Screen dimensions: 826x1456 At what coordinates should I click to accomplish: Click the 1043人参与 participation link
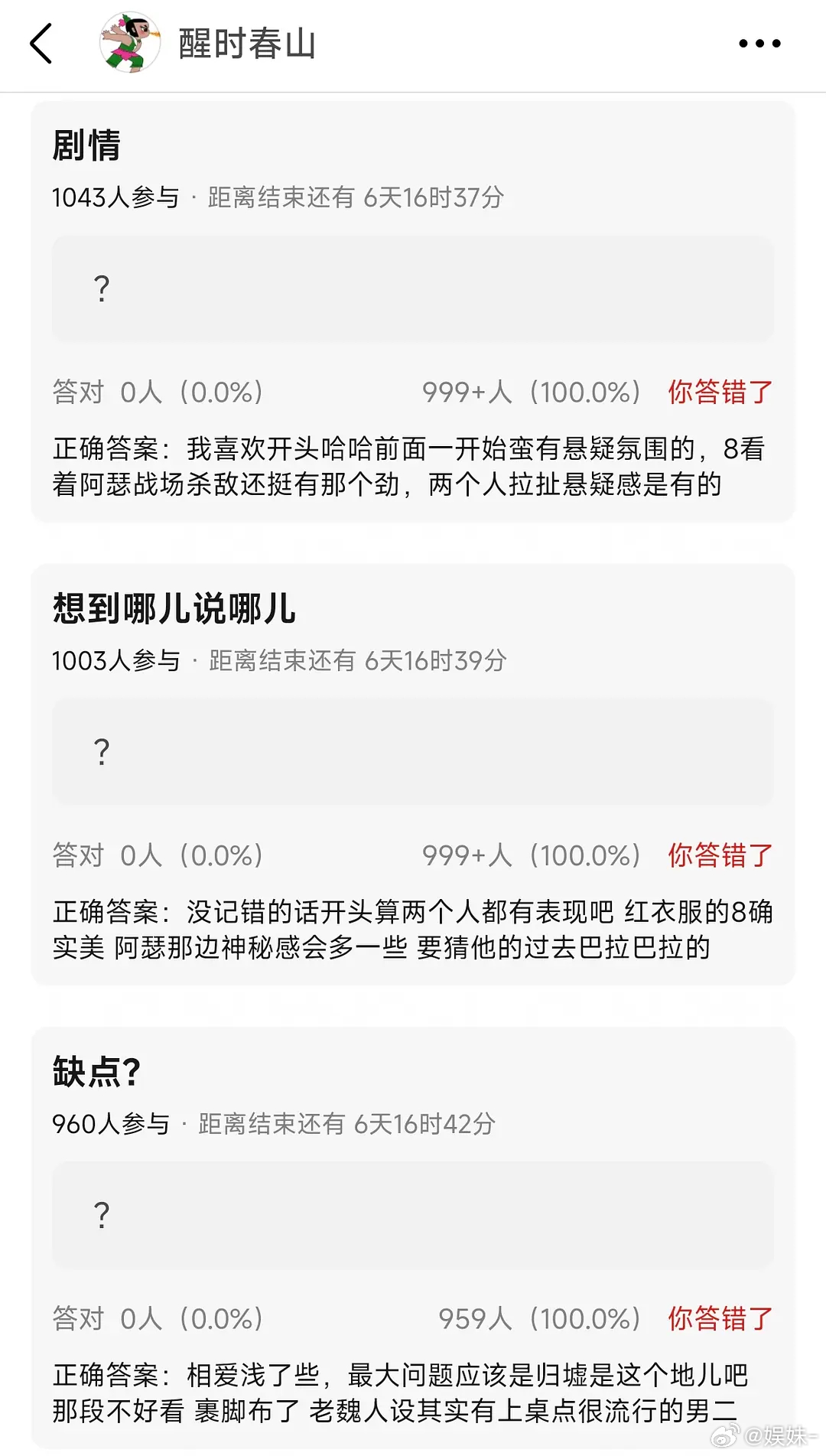115,197
